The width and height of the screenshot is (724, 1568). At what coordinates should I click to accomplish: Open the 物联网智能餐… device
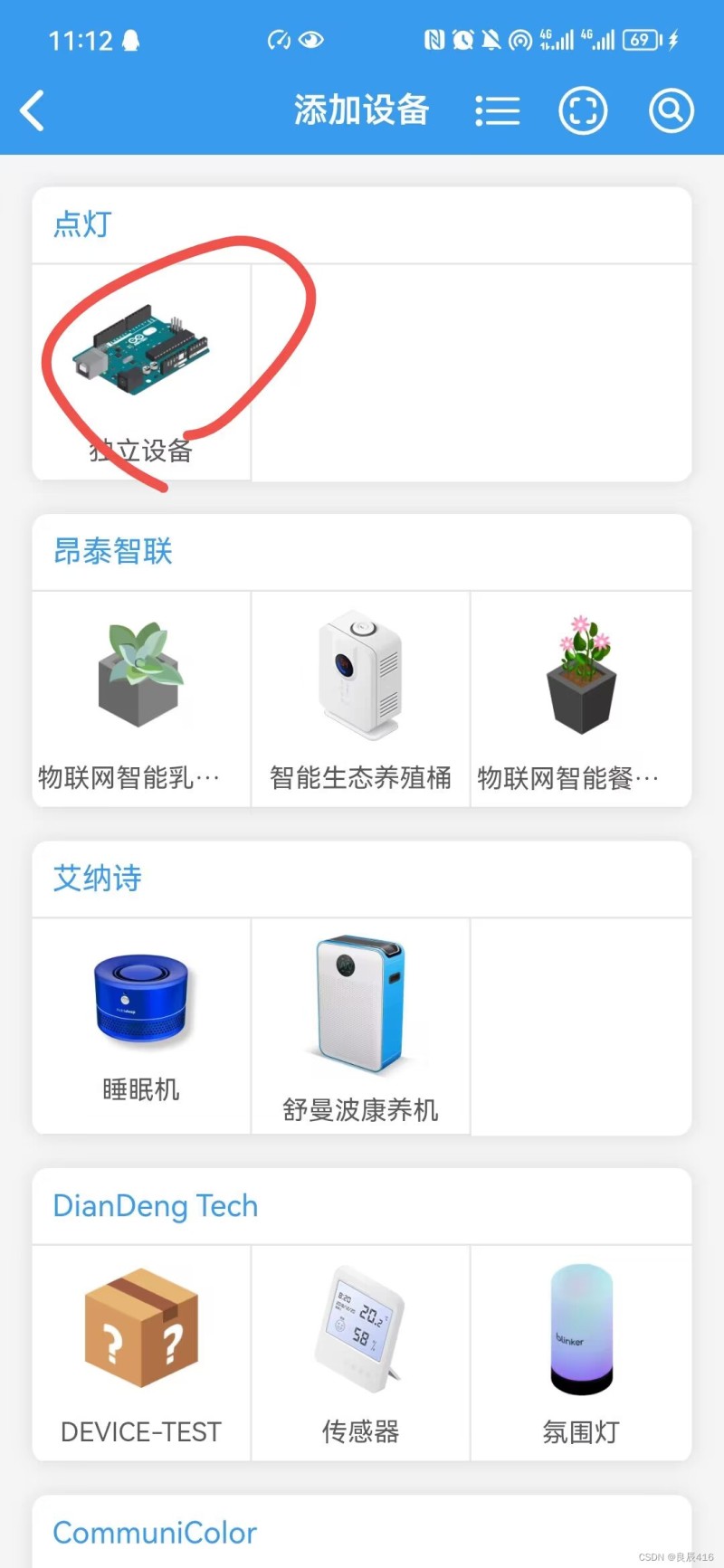tap(580, 699)
